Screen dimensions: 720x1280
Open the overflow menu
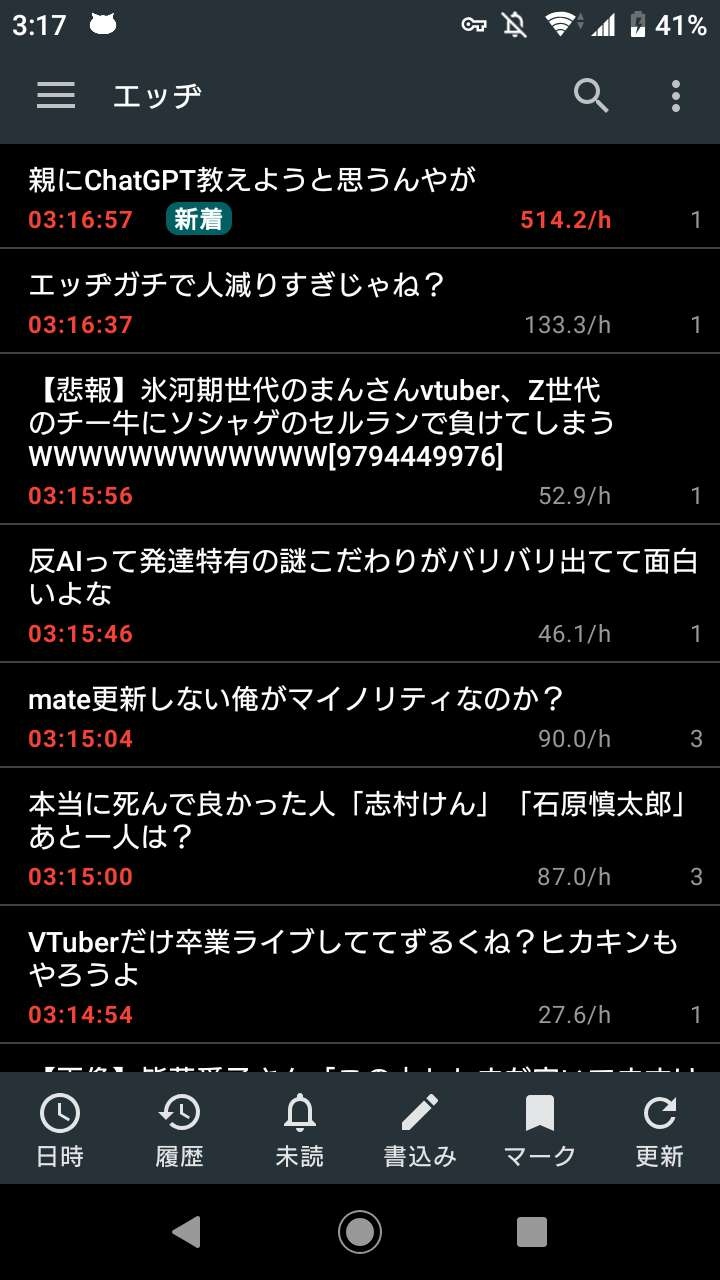point(676,95)
